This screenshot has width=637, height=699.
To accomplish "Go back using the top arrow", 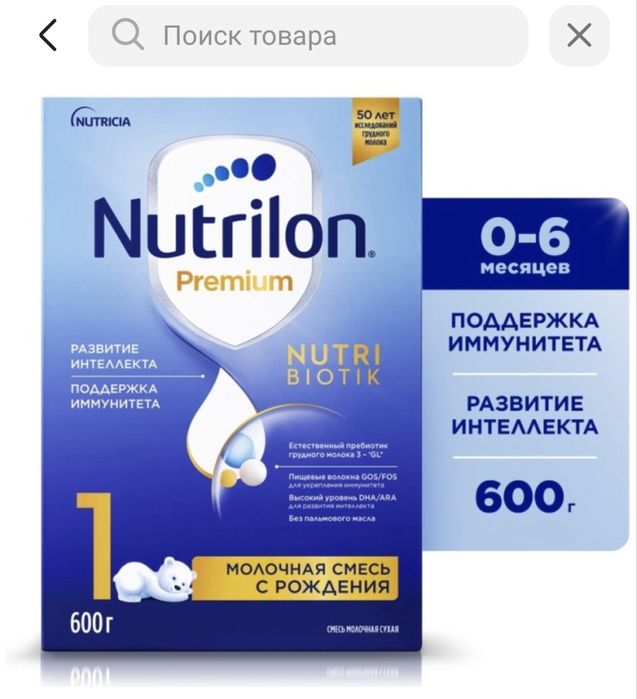I will point(47,37).
